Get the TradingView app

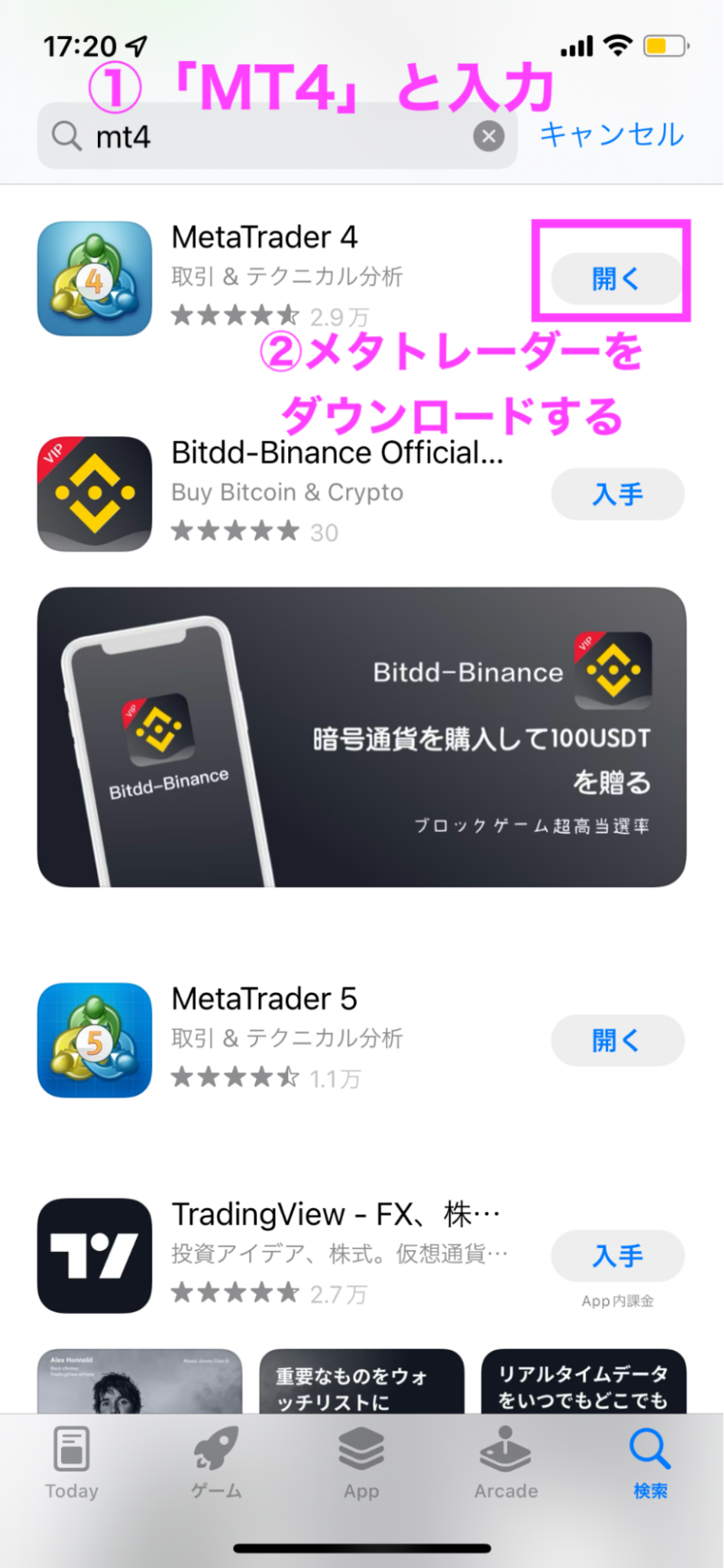617,1256
